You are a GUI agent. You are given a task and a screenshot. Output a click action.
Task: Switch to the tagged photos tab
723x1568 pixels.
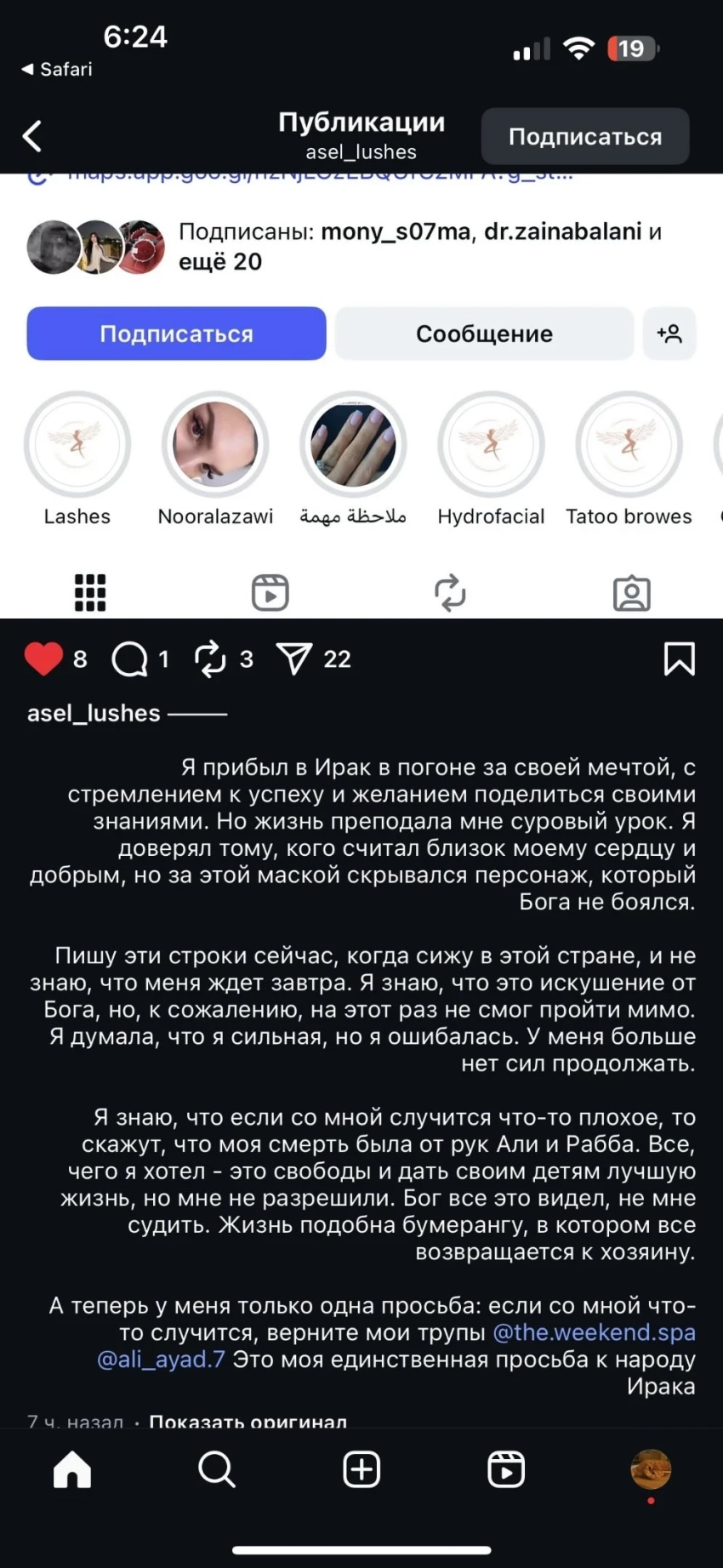632,593
